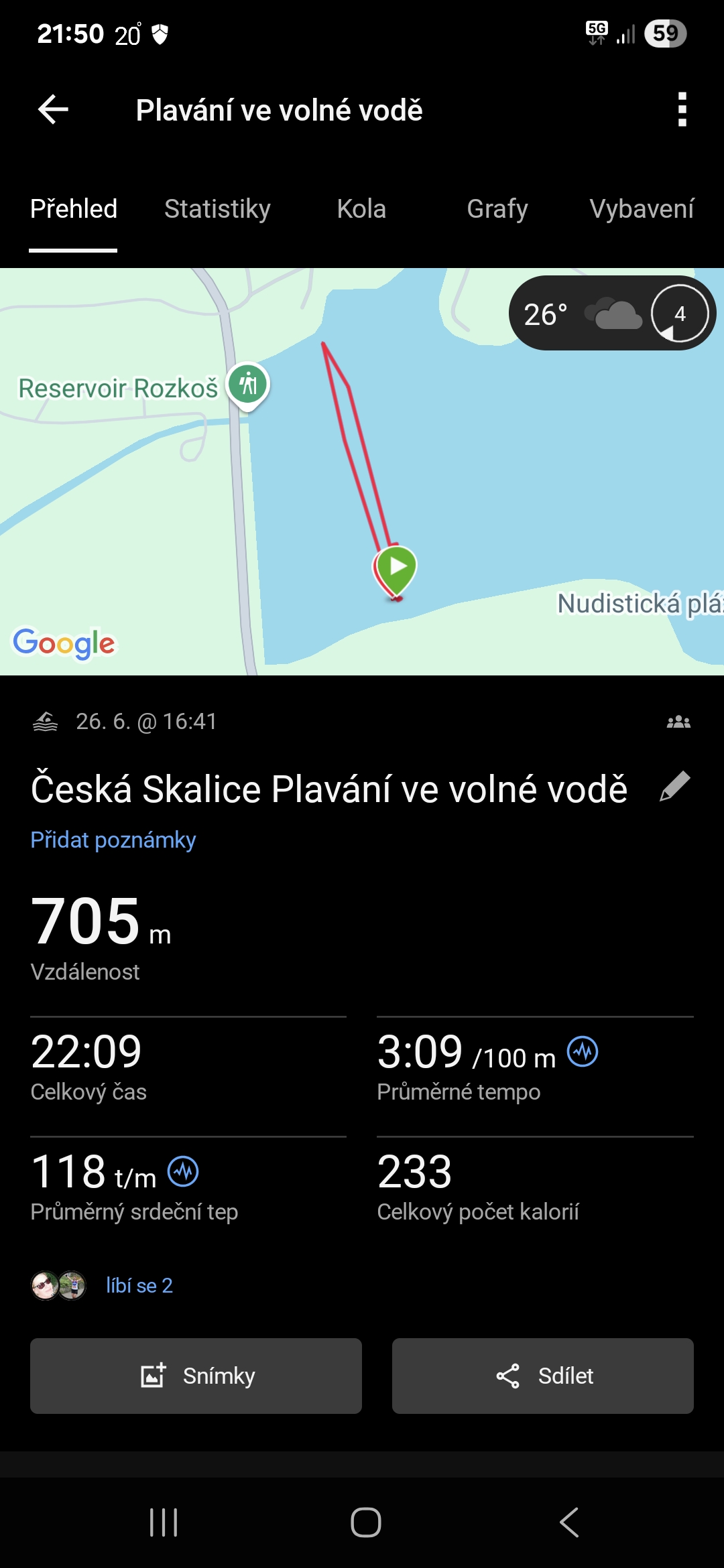
Task: Go to the system home screen
Action: click(365, 1522)
